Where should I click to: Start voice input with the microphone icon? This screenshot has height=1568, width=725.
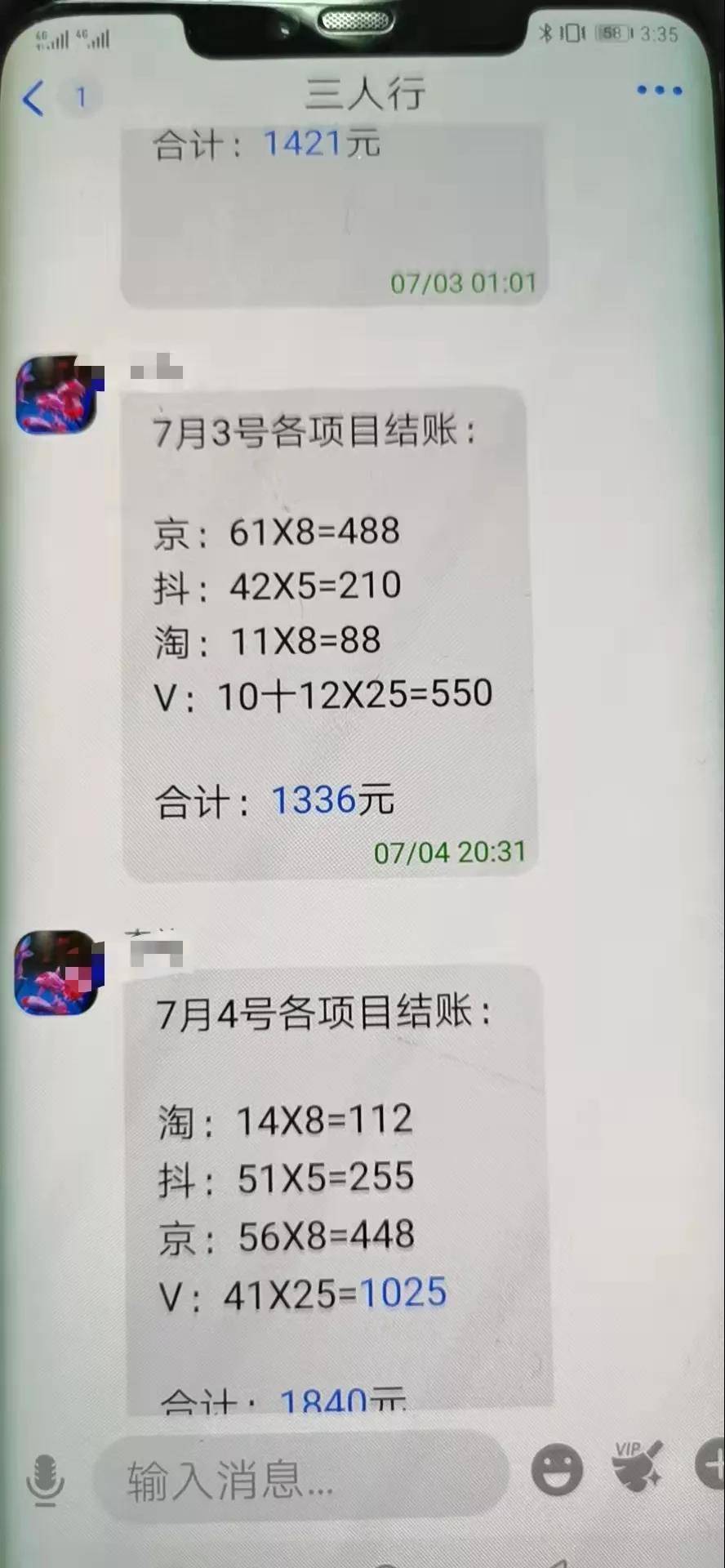pyautogui.click(x=45, y=1479)
